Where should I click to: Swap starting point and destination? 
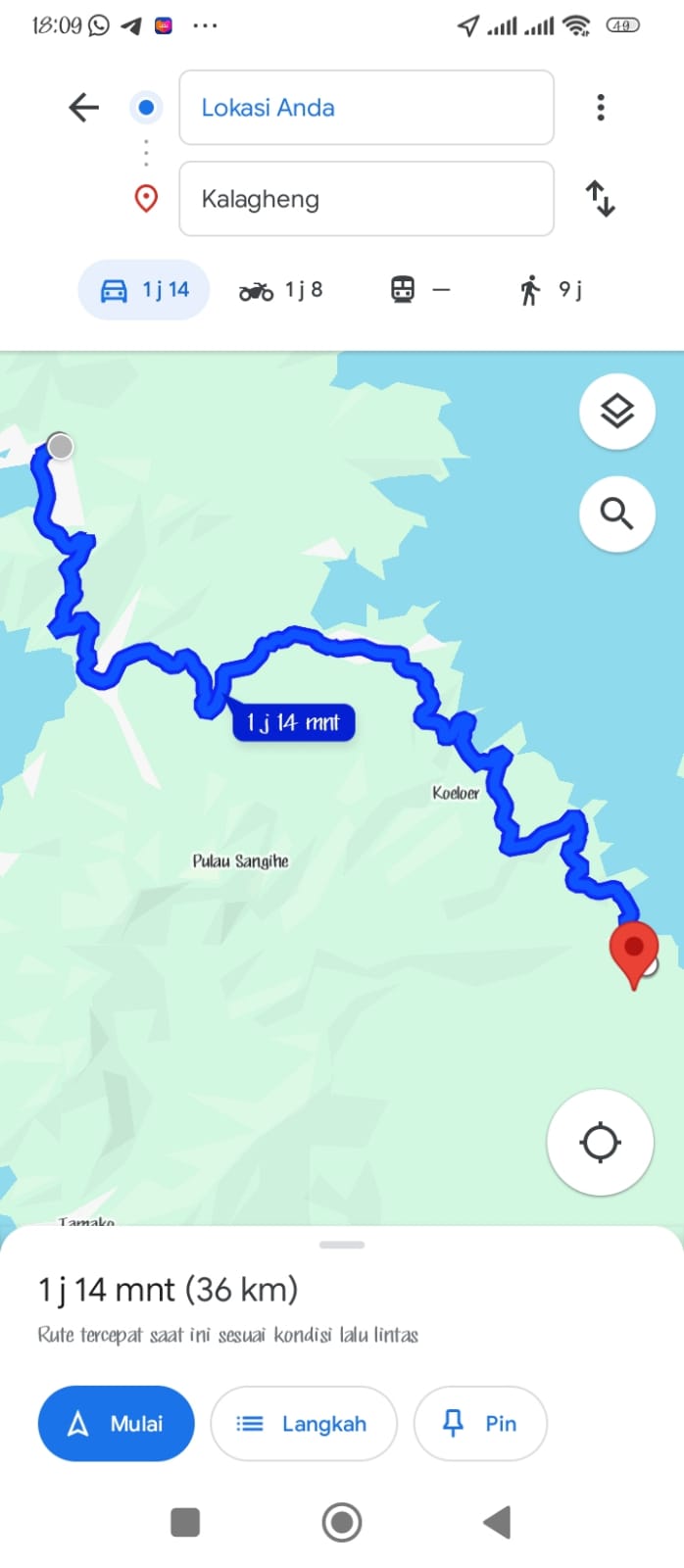coord(600,198)
